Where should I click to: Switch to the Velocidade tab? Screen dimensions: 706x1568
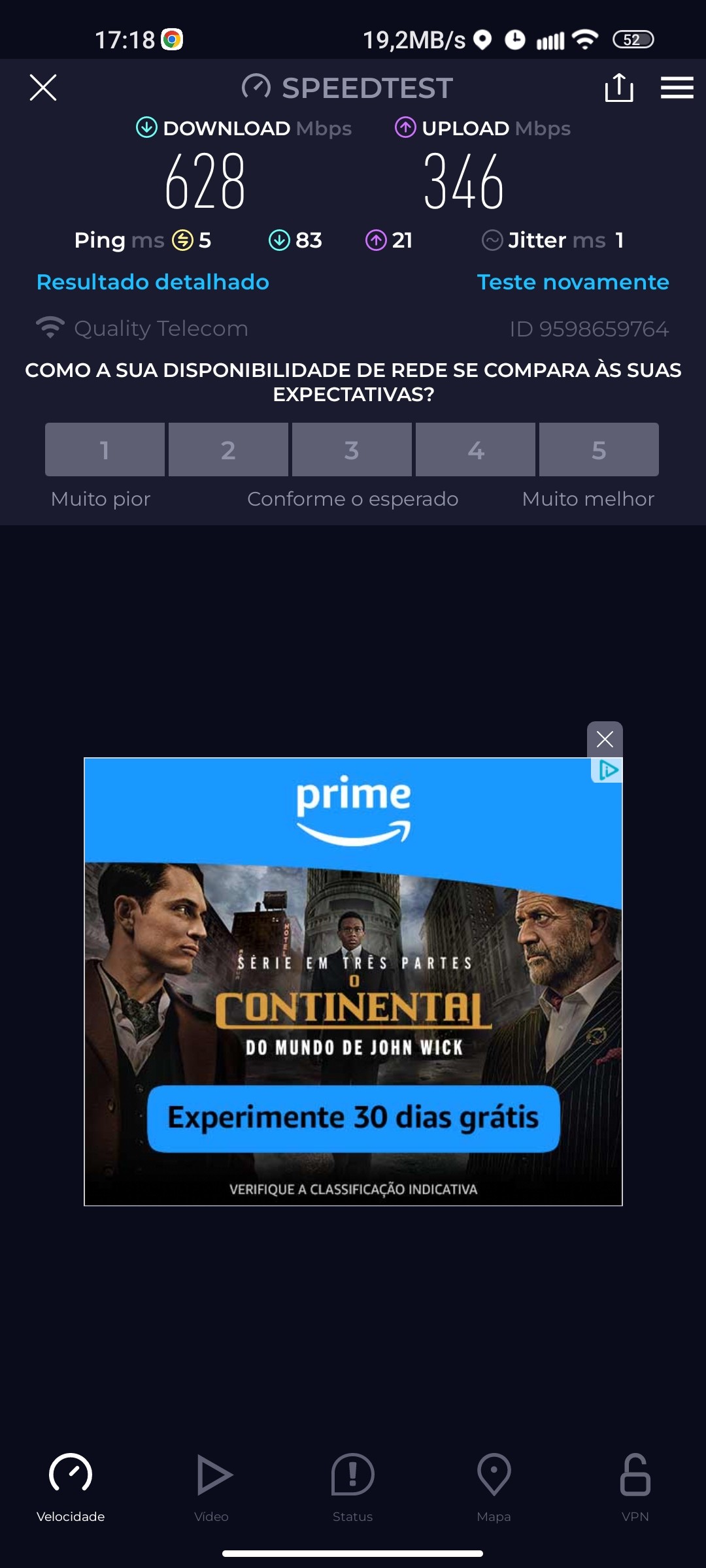click(x=71, y=1486)
